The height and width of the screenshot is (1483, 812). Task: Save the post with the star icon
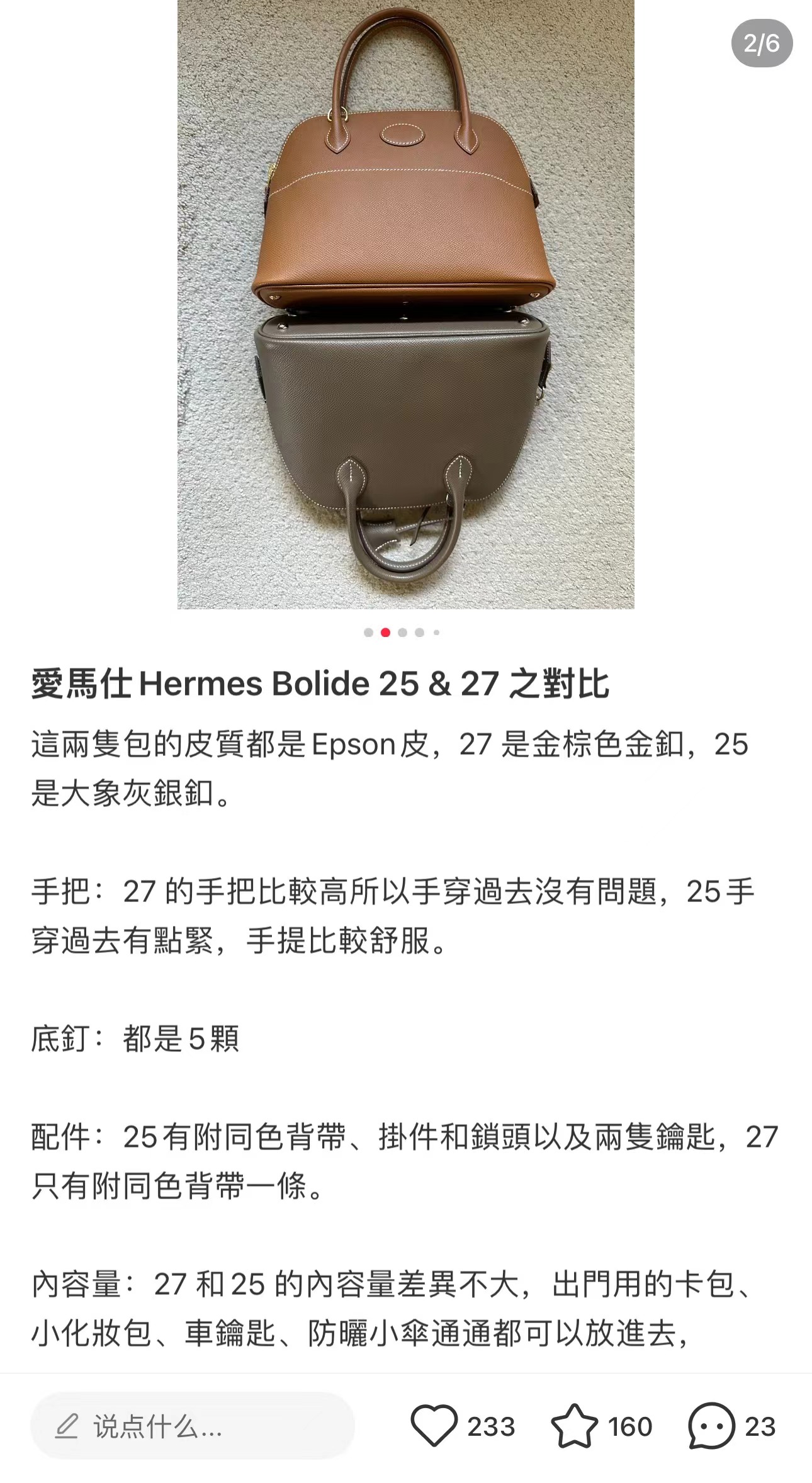pyautogui.click(x=574, y=1426)
